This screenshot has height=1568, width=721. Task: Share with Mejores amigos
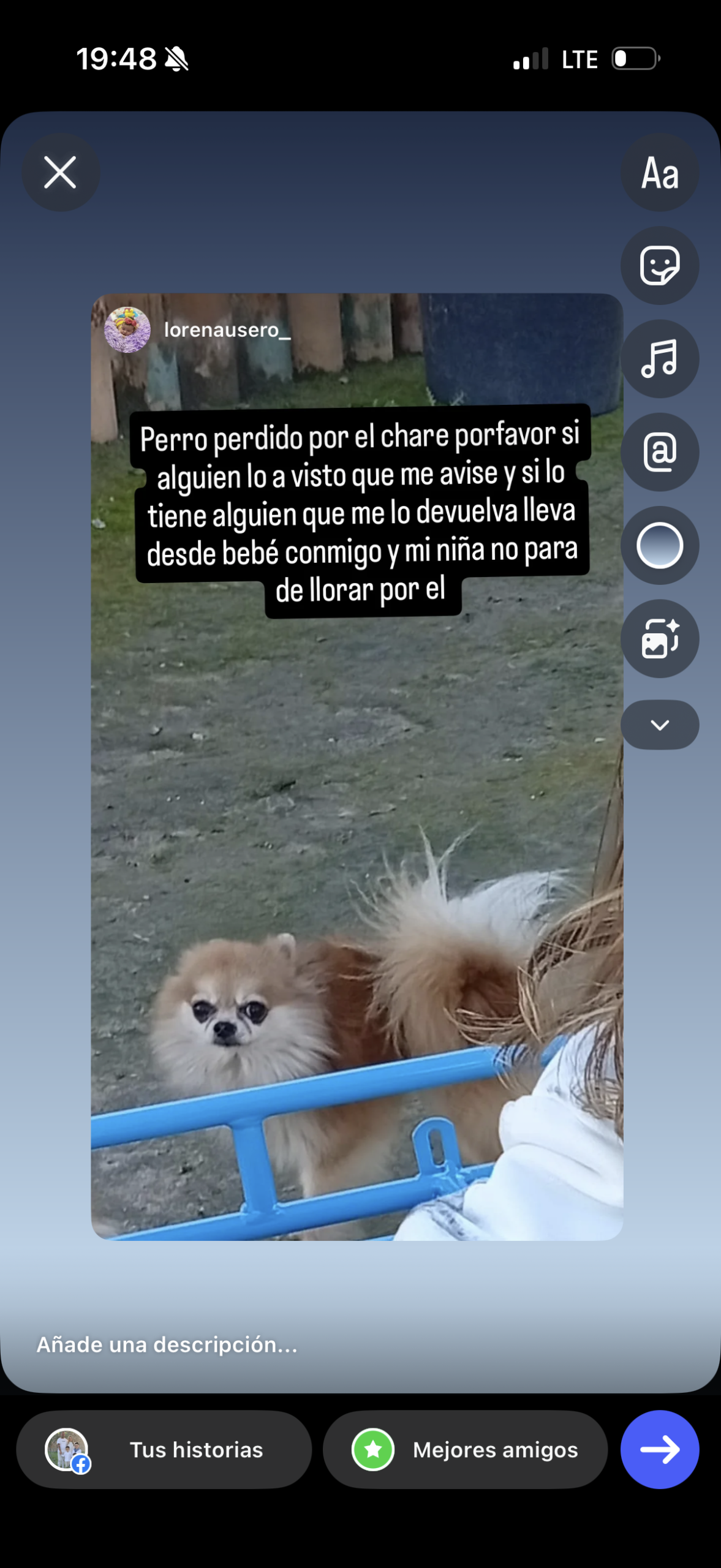pos(465,1450)
